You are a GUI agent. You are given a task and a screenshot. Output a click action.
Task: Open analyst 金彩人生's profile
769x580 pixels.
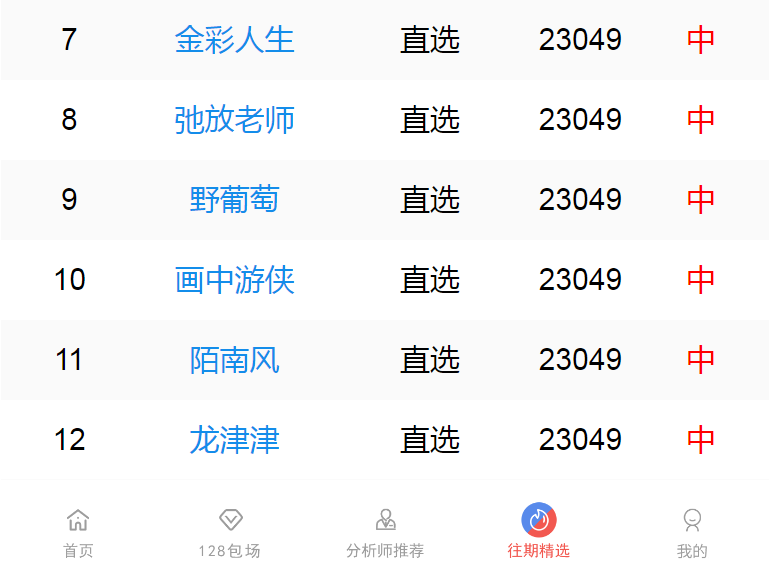[x=234, y=40]
